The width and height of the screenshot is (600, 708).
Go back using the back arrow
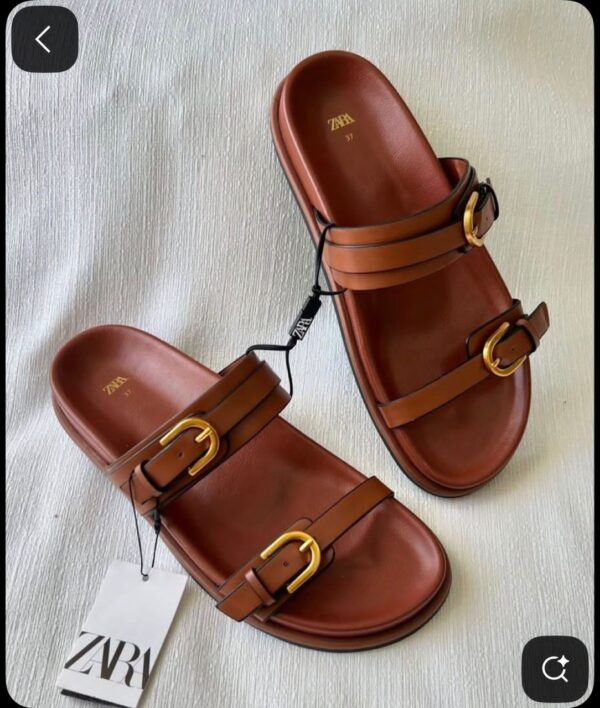(x=44, y=39)
